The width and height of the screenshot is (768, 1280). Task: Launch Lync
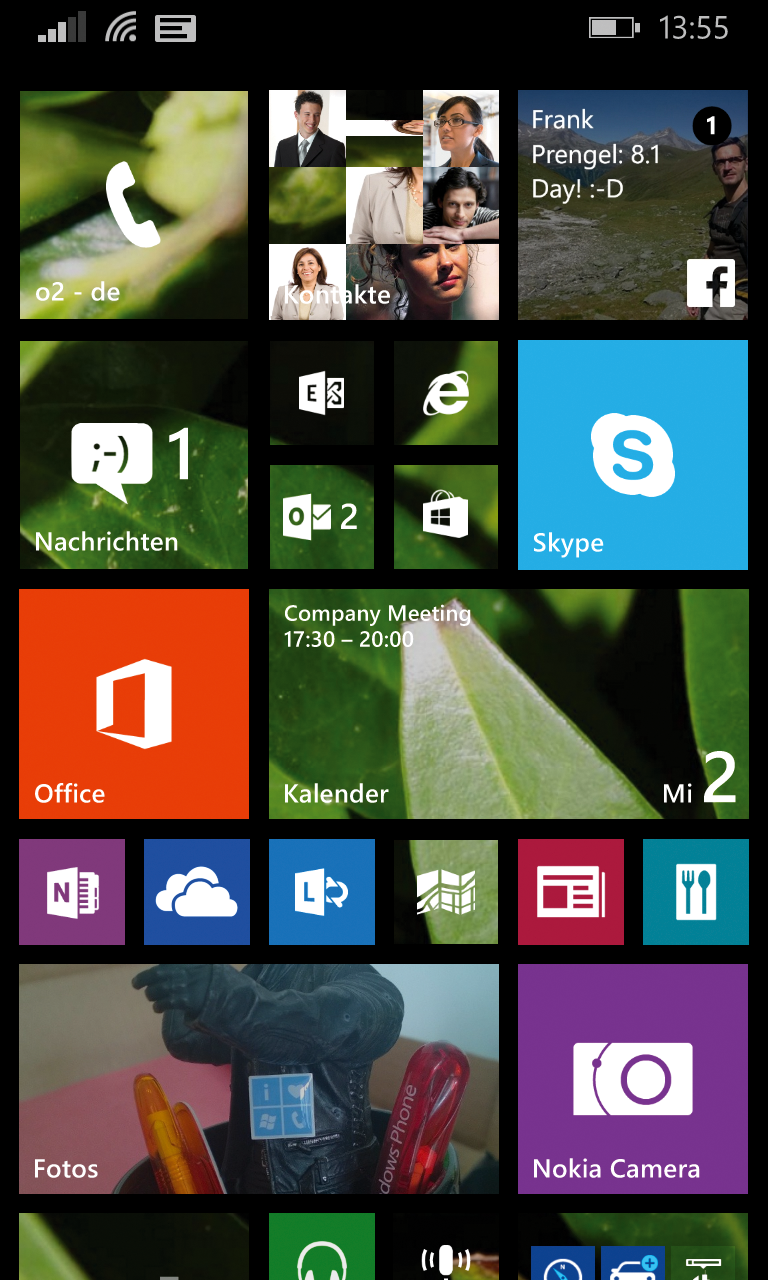tap(322, 892)
